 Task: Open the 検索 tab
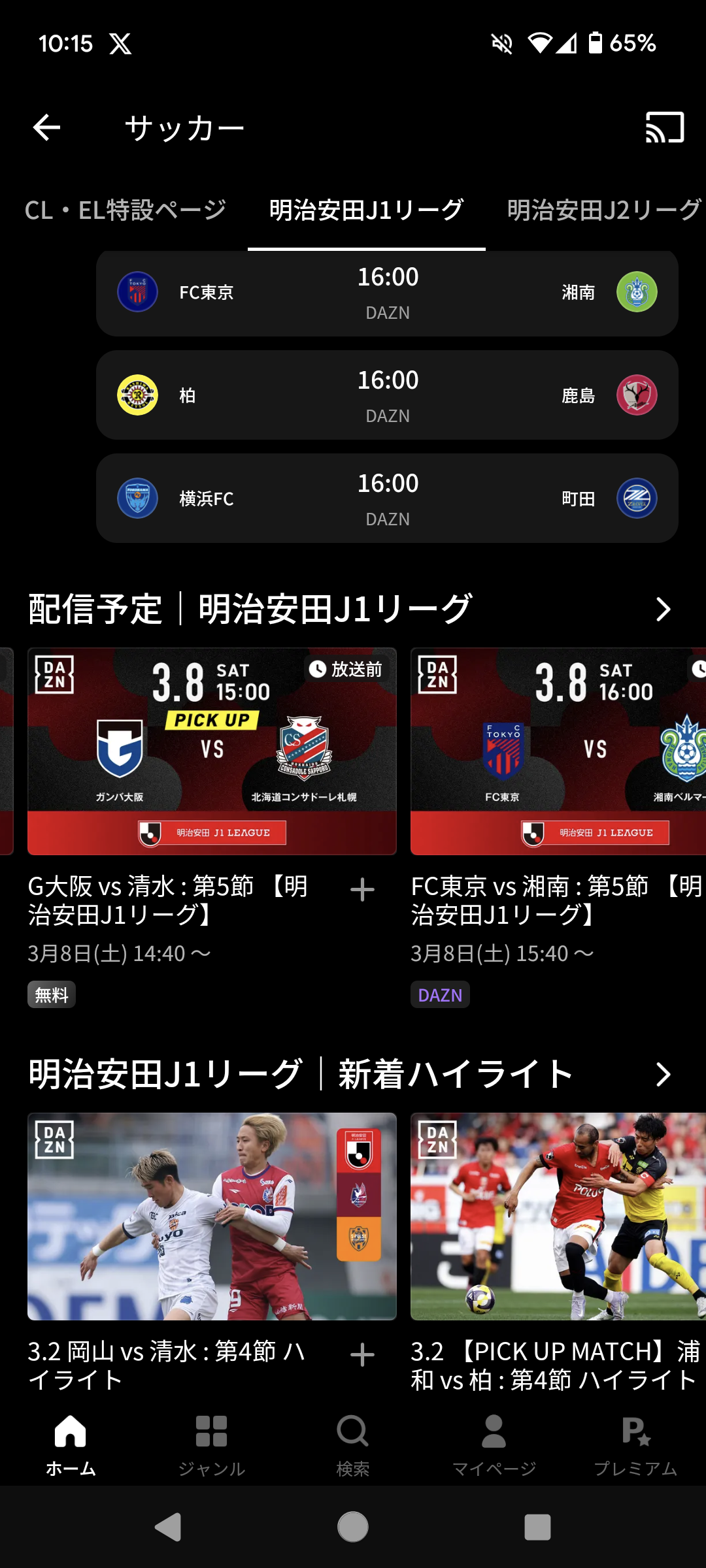coord(353,1445)
